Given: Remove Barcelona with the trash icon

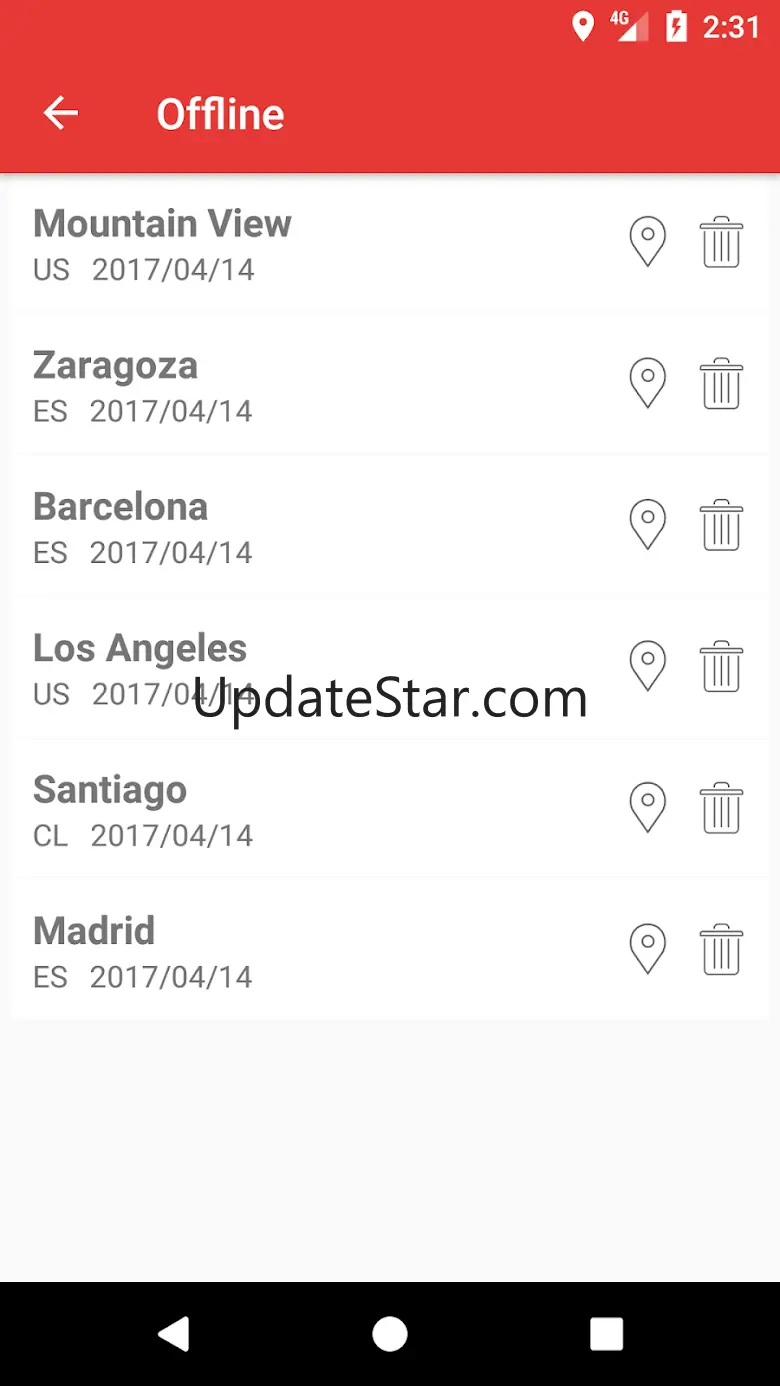Looking at the screenshot, I should (x=721, y=525).
